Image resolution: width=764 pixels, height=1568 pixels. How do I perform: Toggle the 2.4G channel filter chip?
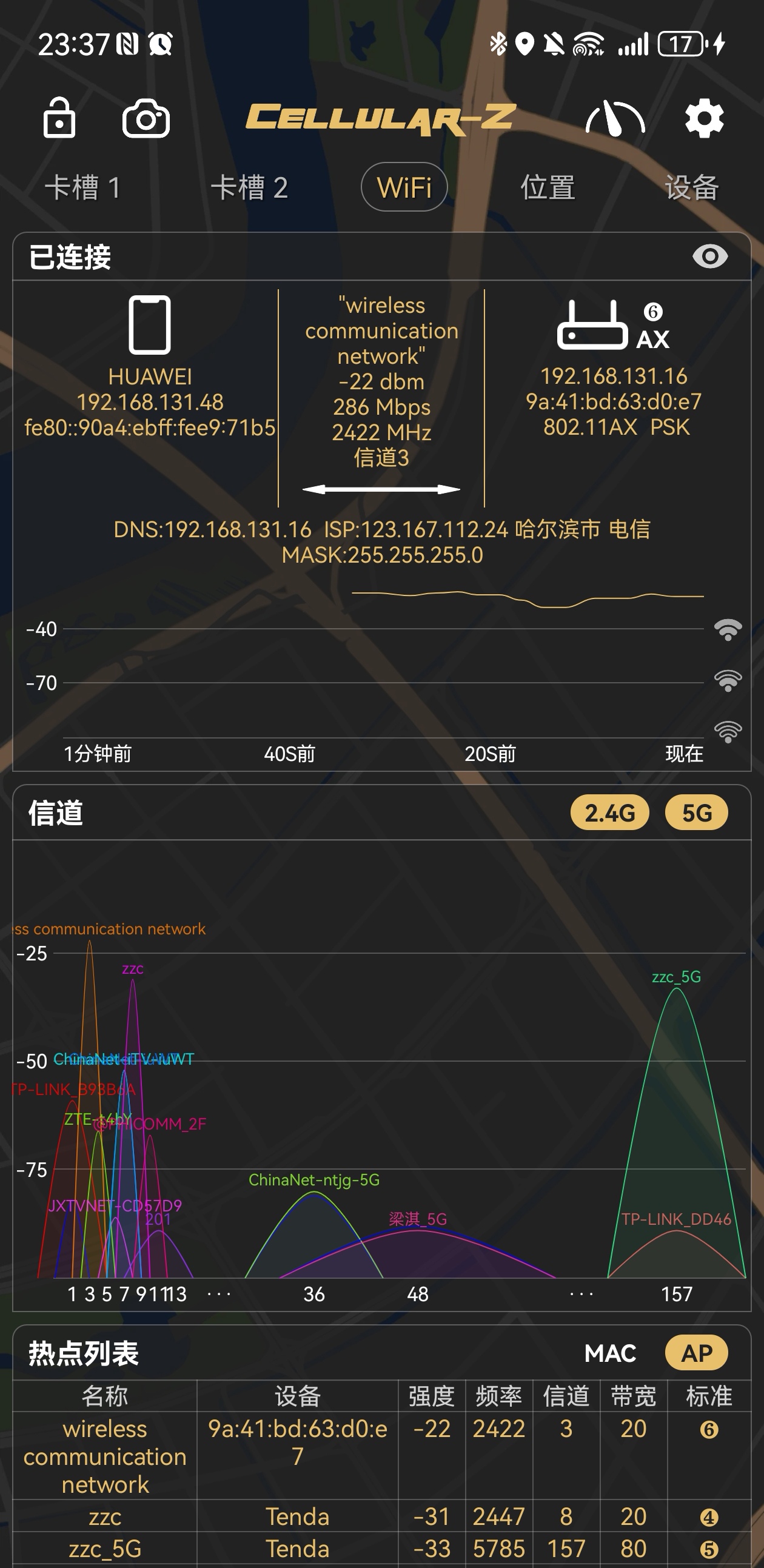coord(609,813)
